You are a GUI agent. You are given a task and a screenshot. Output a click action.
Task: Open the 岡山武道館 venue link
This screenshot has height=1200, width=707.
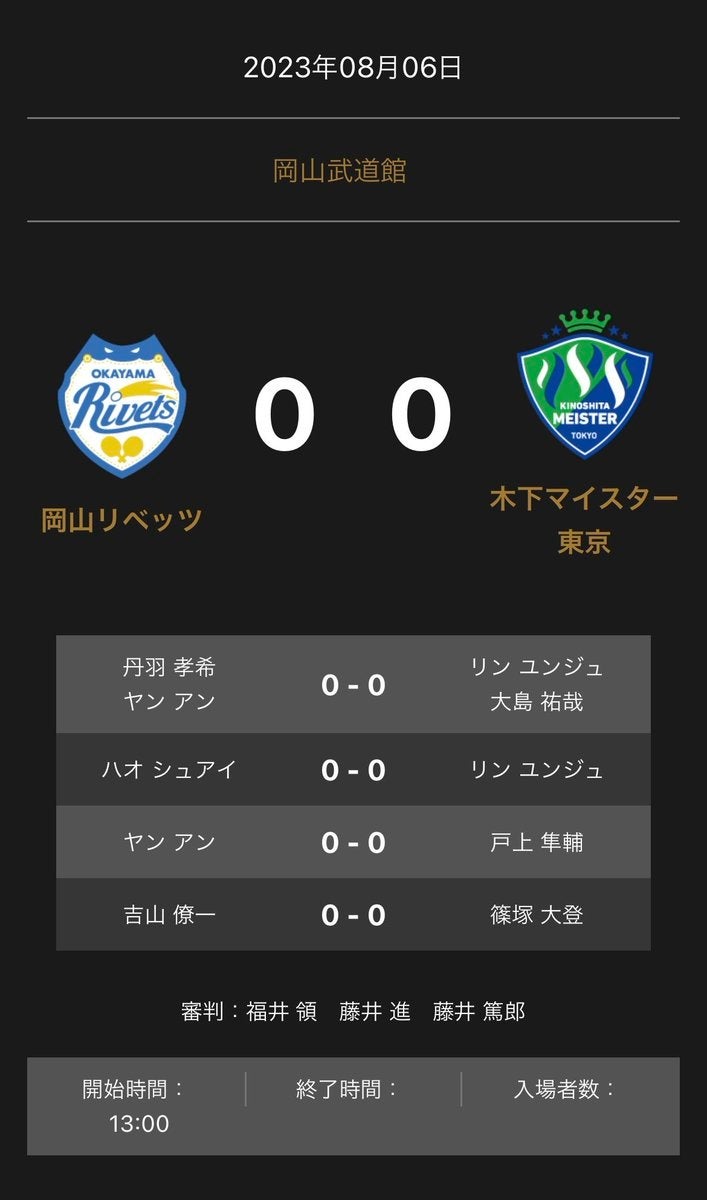point(340,171)
